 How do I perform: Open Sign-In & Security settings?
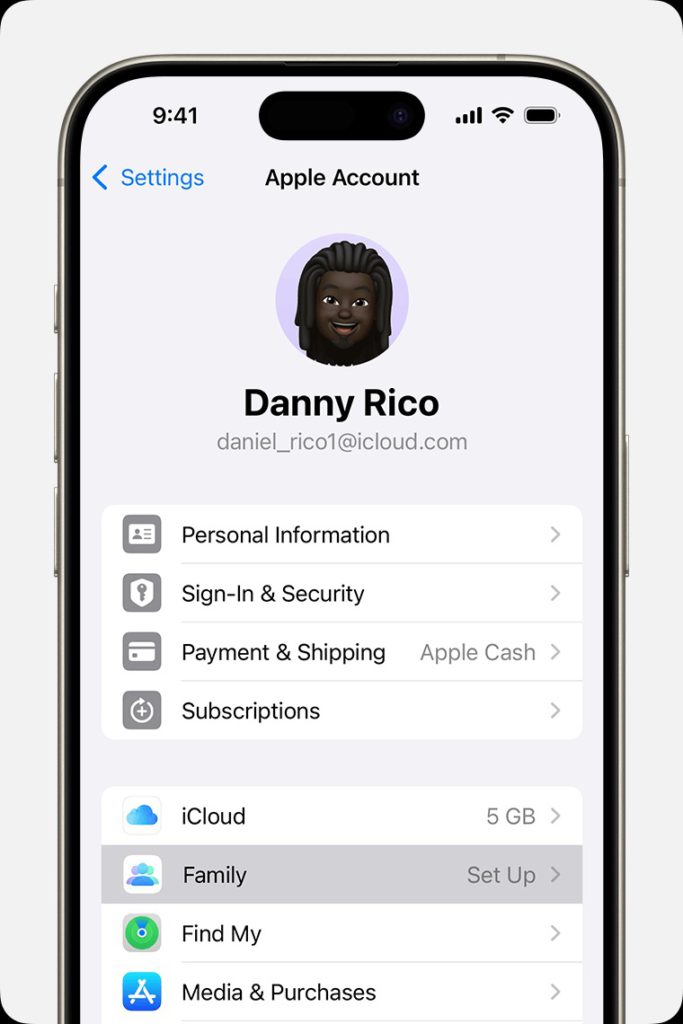[x=341, y=594]
